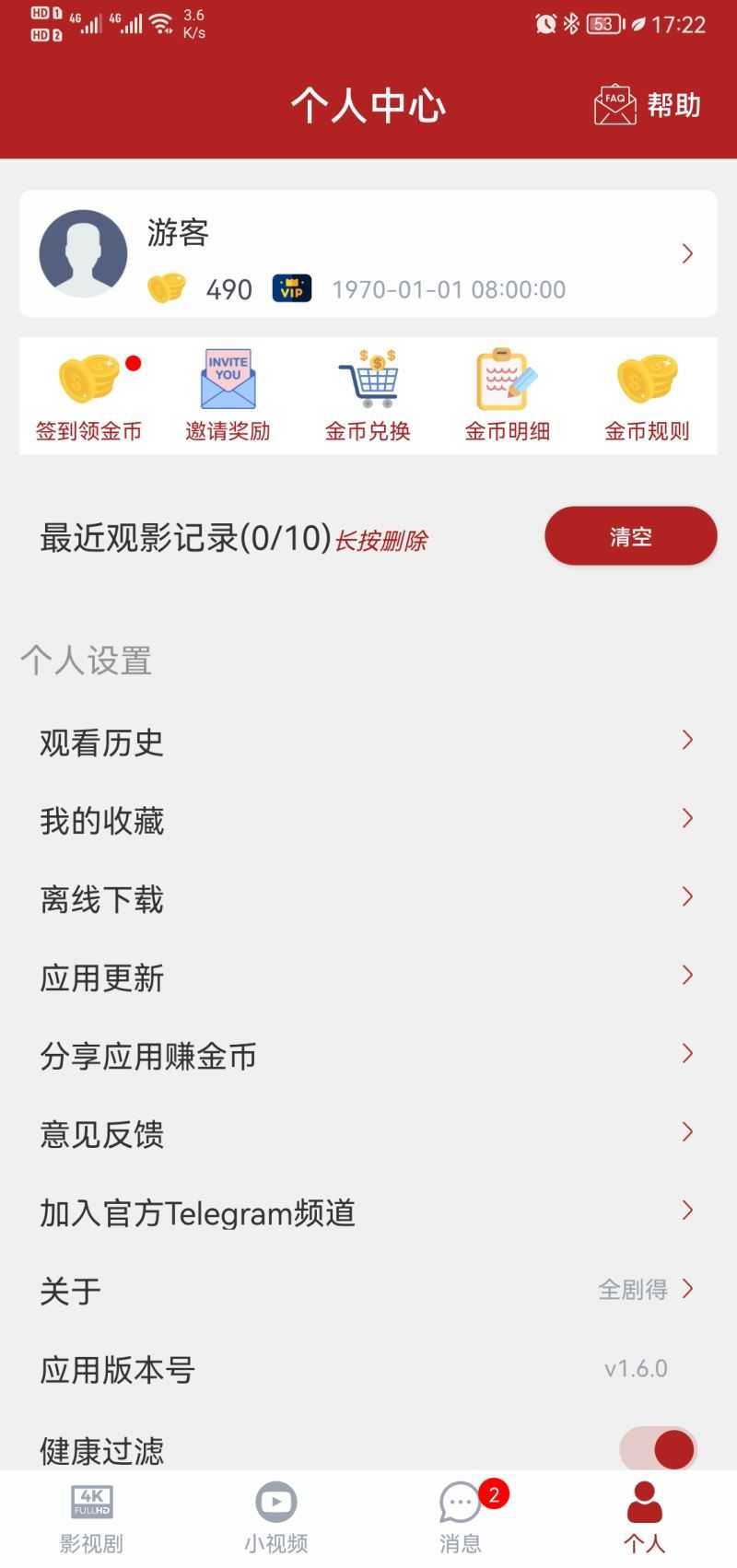Tap the VIP badge icon

291,288
